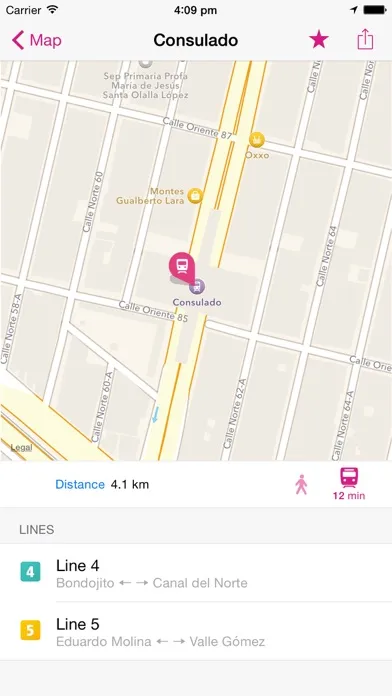The height and width of the screenshot is (696, 392).
Task: Tap the Oxxo marker on the map
Action: pos(257,140)
